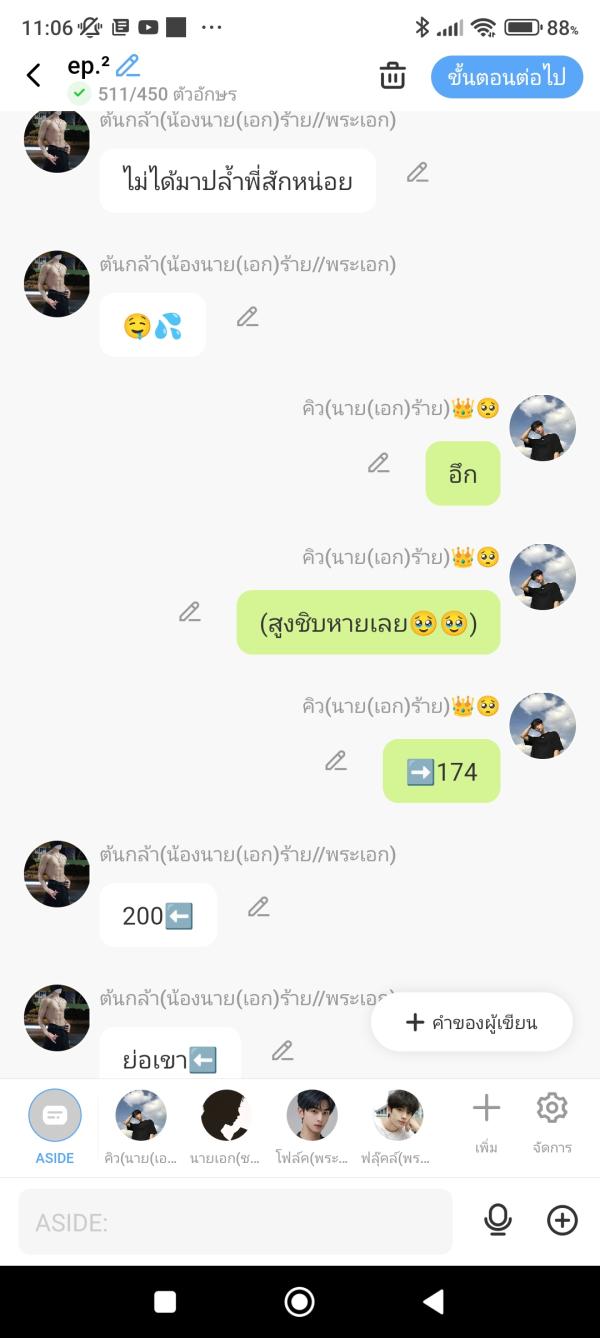Open จัดการ character management settings
The image size is (600, 1338).
click(552, 1122)
